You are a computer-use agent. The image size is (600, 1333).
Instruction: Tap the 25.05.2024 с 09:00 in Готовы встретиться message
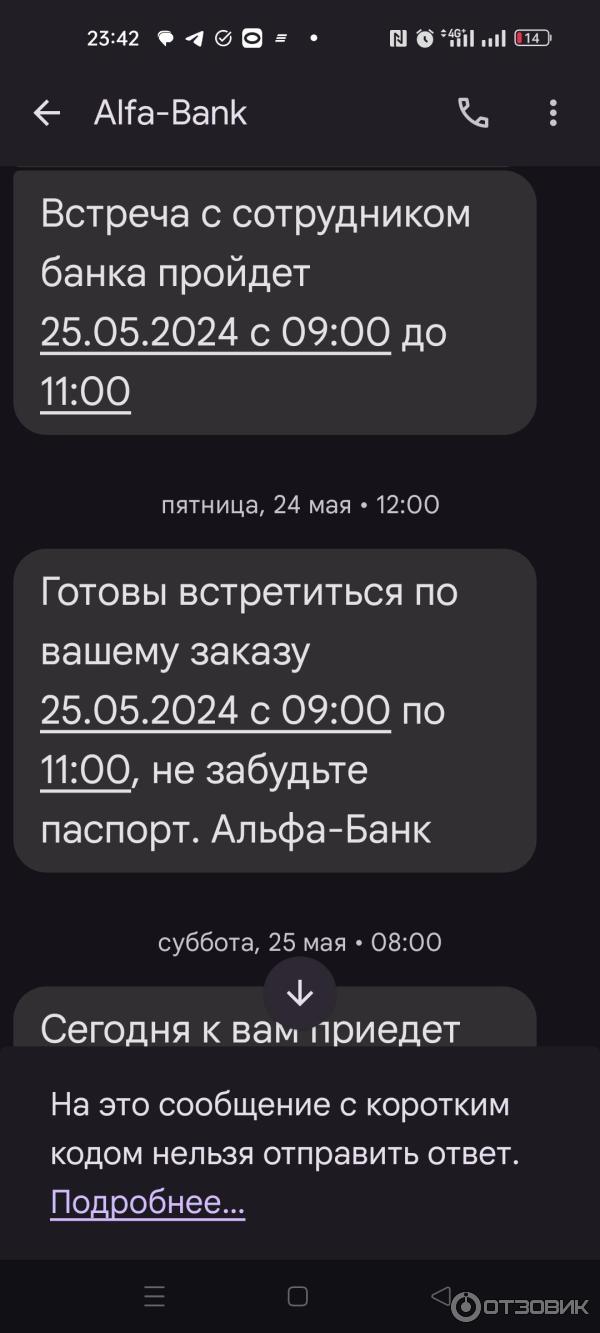point(215,711)
